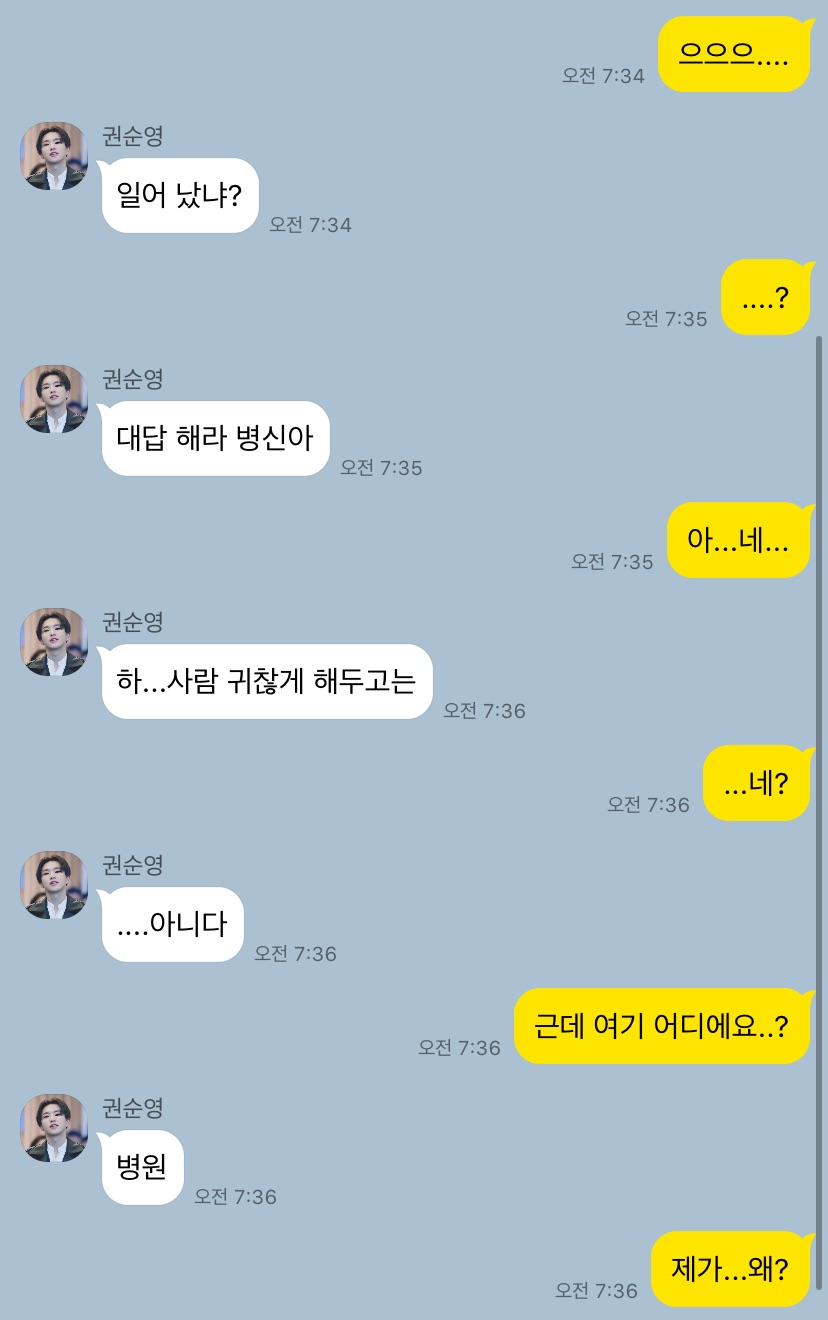View 권순영's profile from the "하...사람 귀찮게 해두고는" message

pyautogui.click(x=54, y=642)
